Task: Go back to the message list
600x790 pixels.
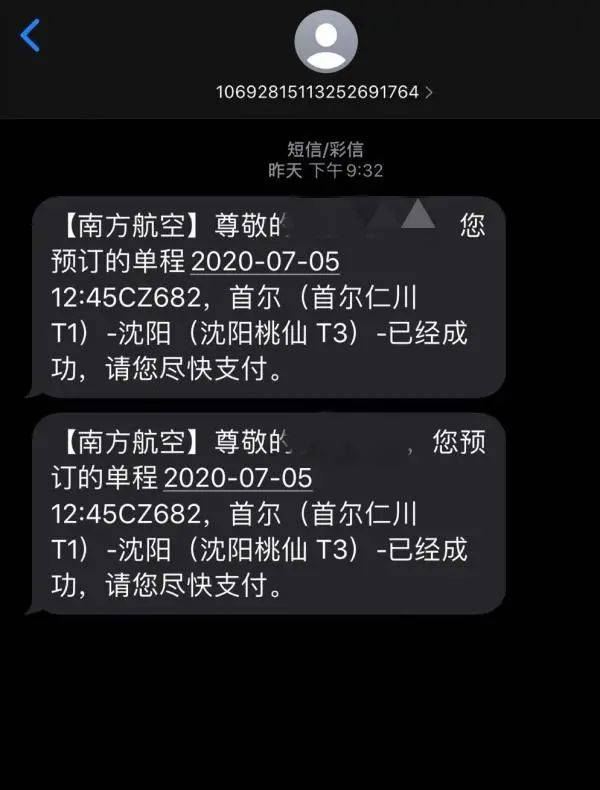Action: click(30, 37)
